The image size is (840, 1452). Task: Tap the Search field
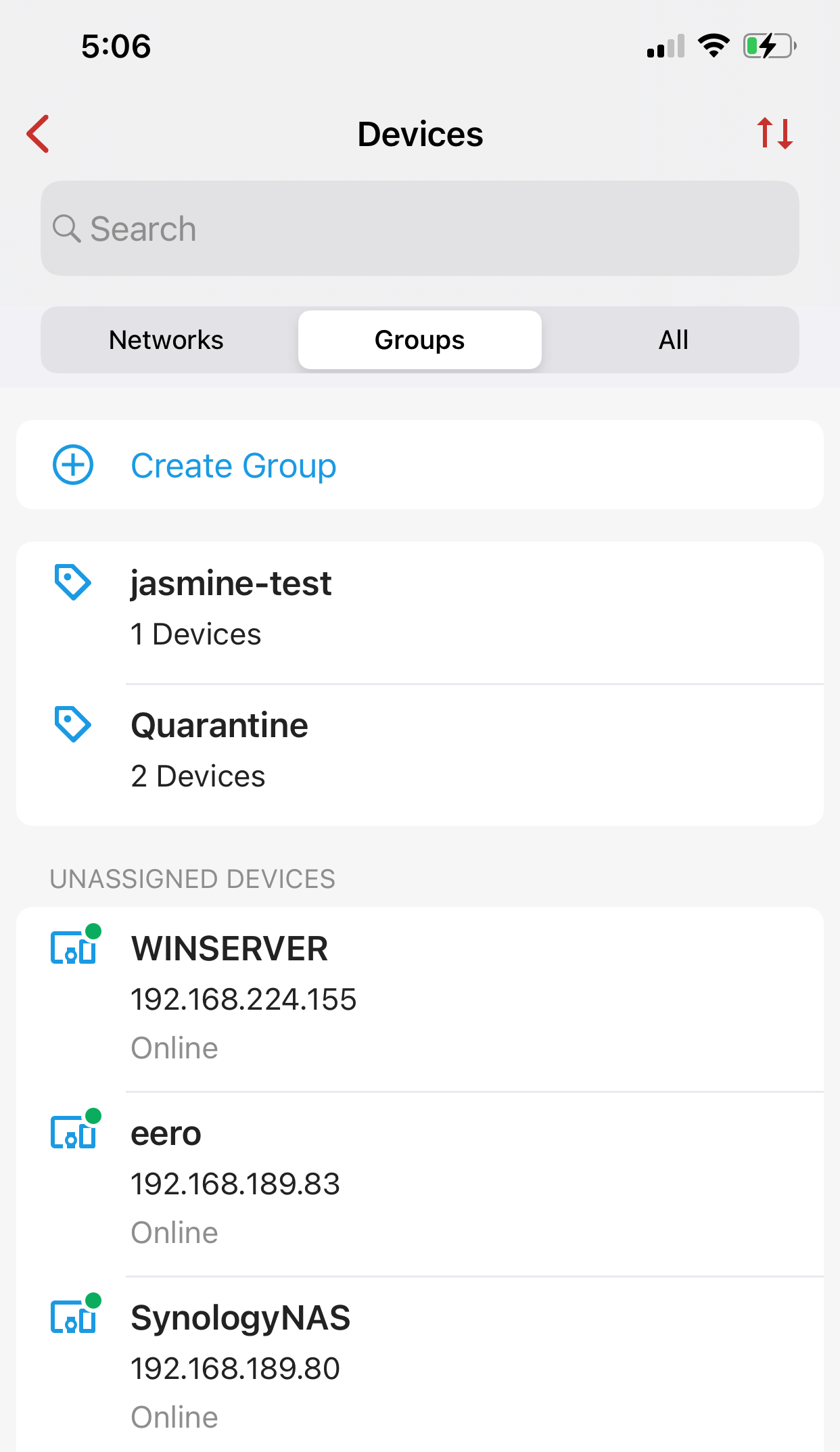(420, 228)
